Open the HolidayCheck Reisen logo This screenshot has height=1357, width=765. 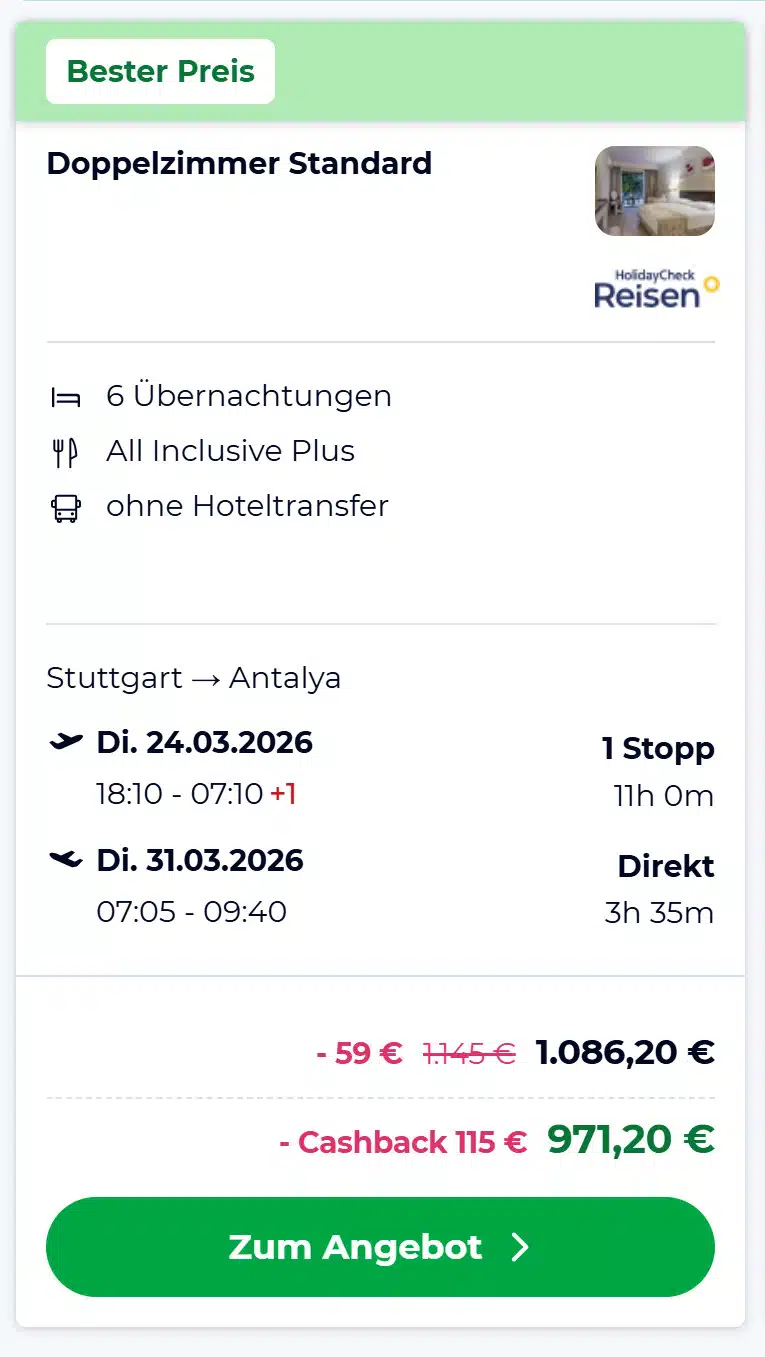[x=655, y=285]
